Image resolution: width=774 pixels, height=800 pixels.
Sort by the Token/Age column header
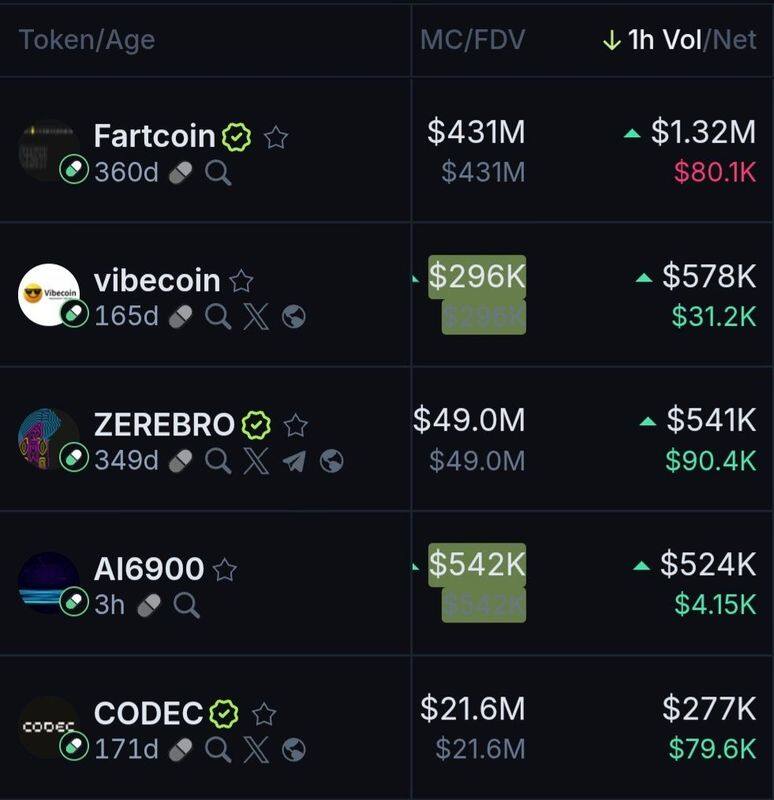(87, 41)
